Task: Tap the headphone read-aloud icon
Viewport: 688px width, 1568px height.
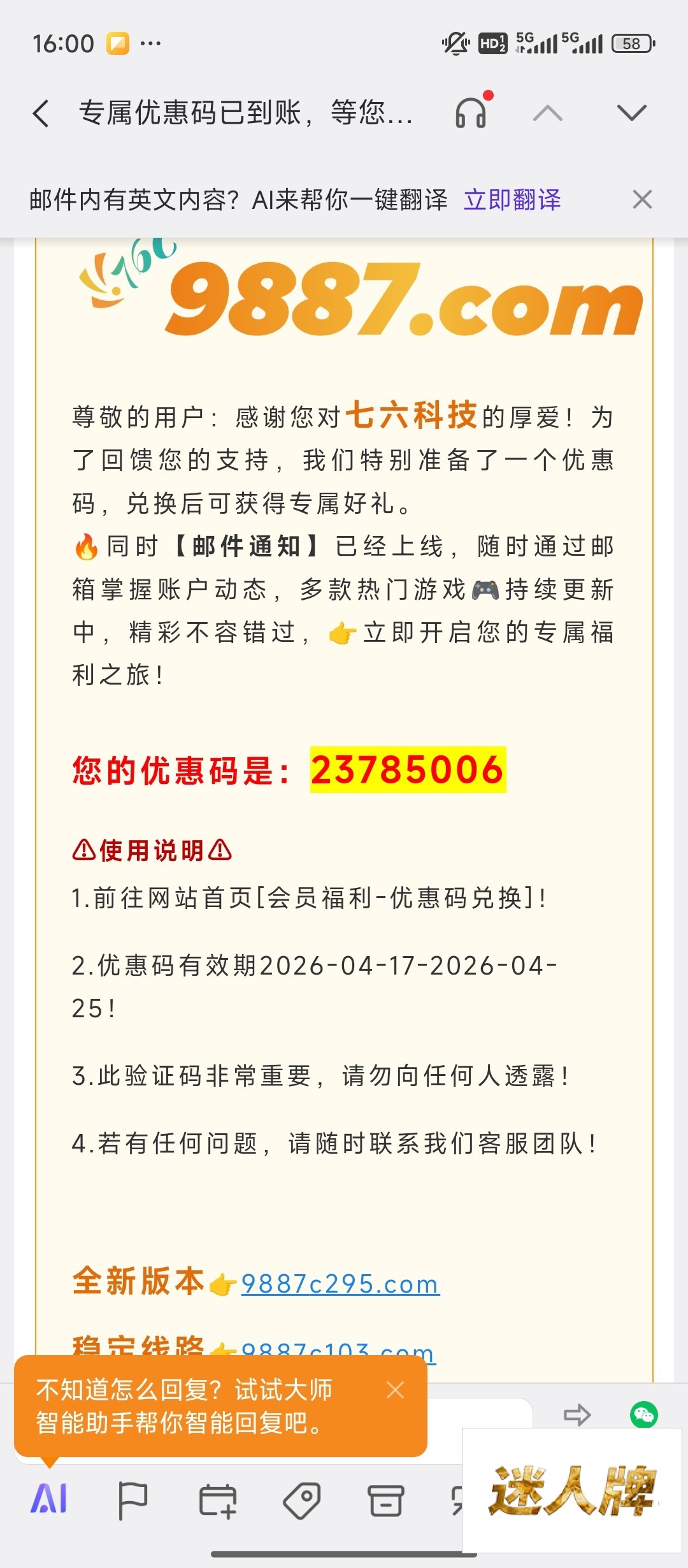Action: [471, 113]
